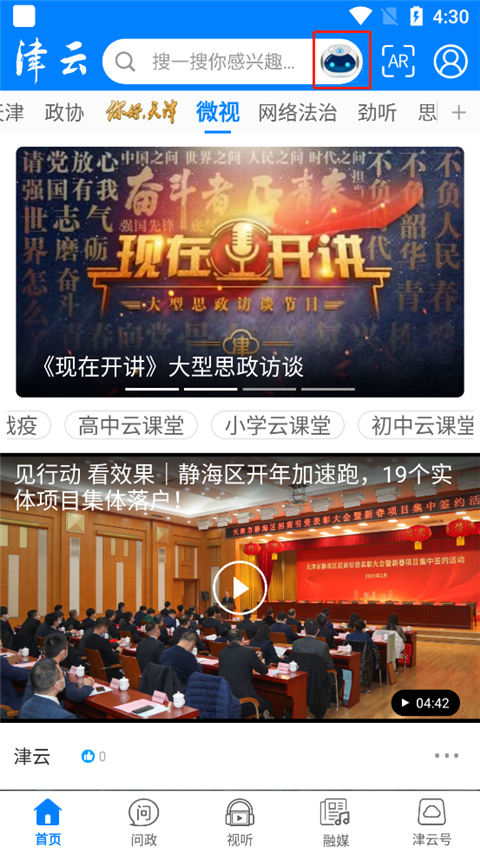The image size is (480, 853).
Task: Select the 初中云课堂 chip
Action: click(419, 425)
